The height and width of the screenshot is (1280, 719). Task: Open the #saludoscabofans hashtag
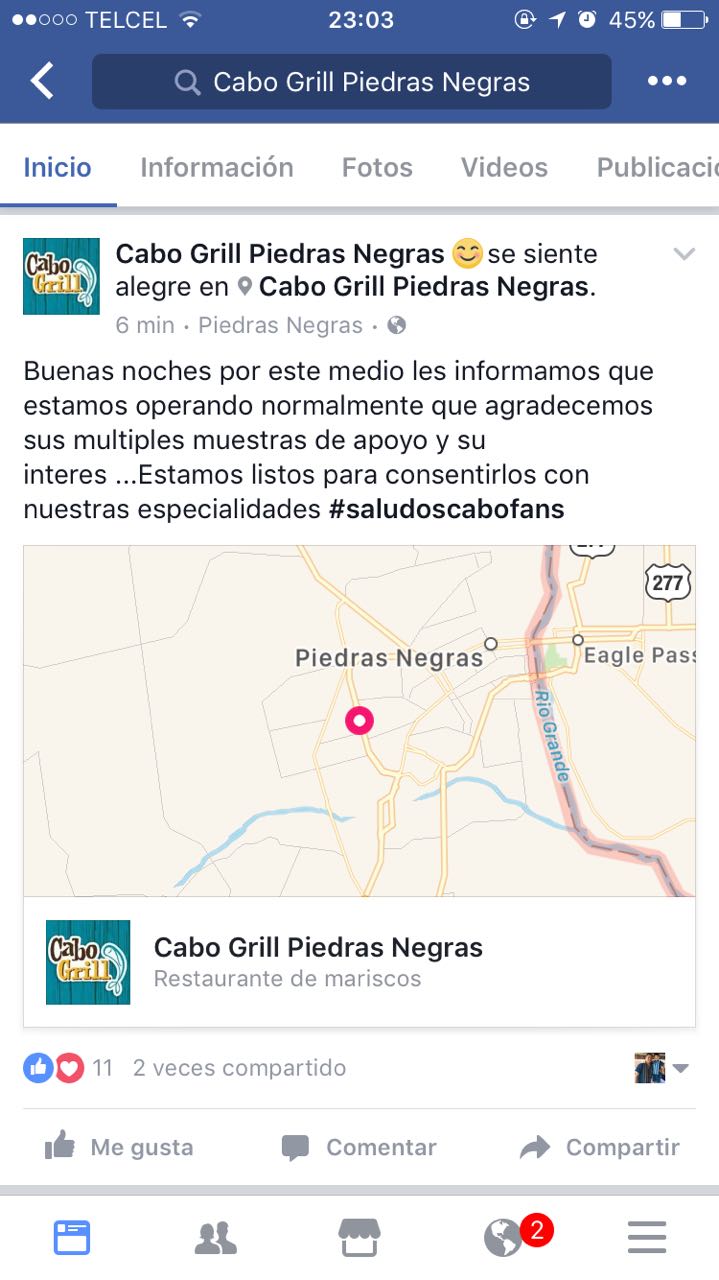pyautogui.click(x=446, y=509)
